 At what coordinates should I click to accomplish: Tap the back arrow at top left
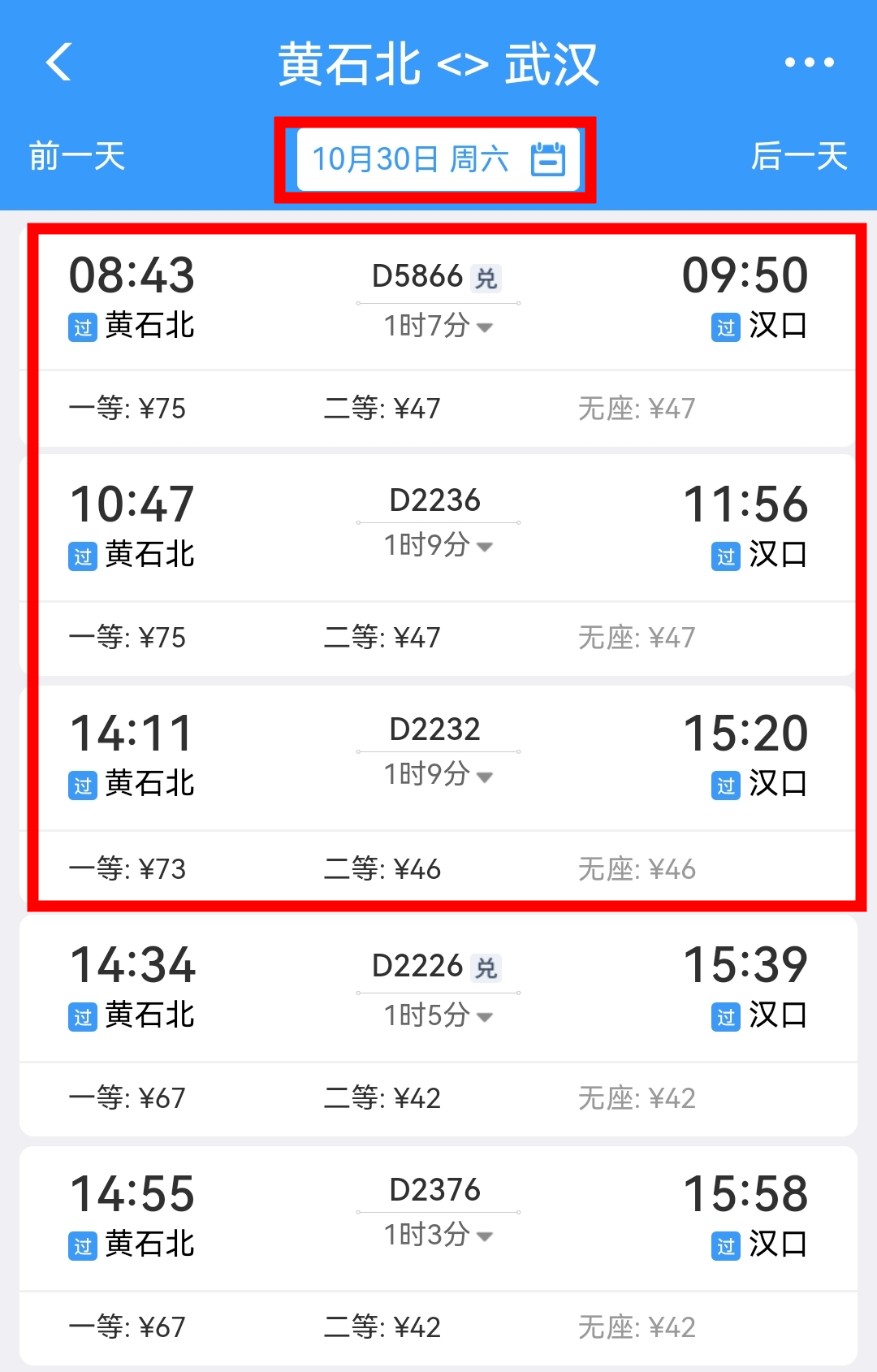tap(58, 63)
